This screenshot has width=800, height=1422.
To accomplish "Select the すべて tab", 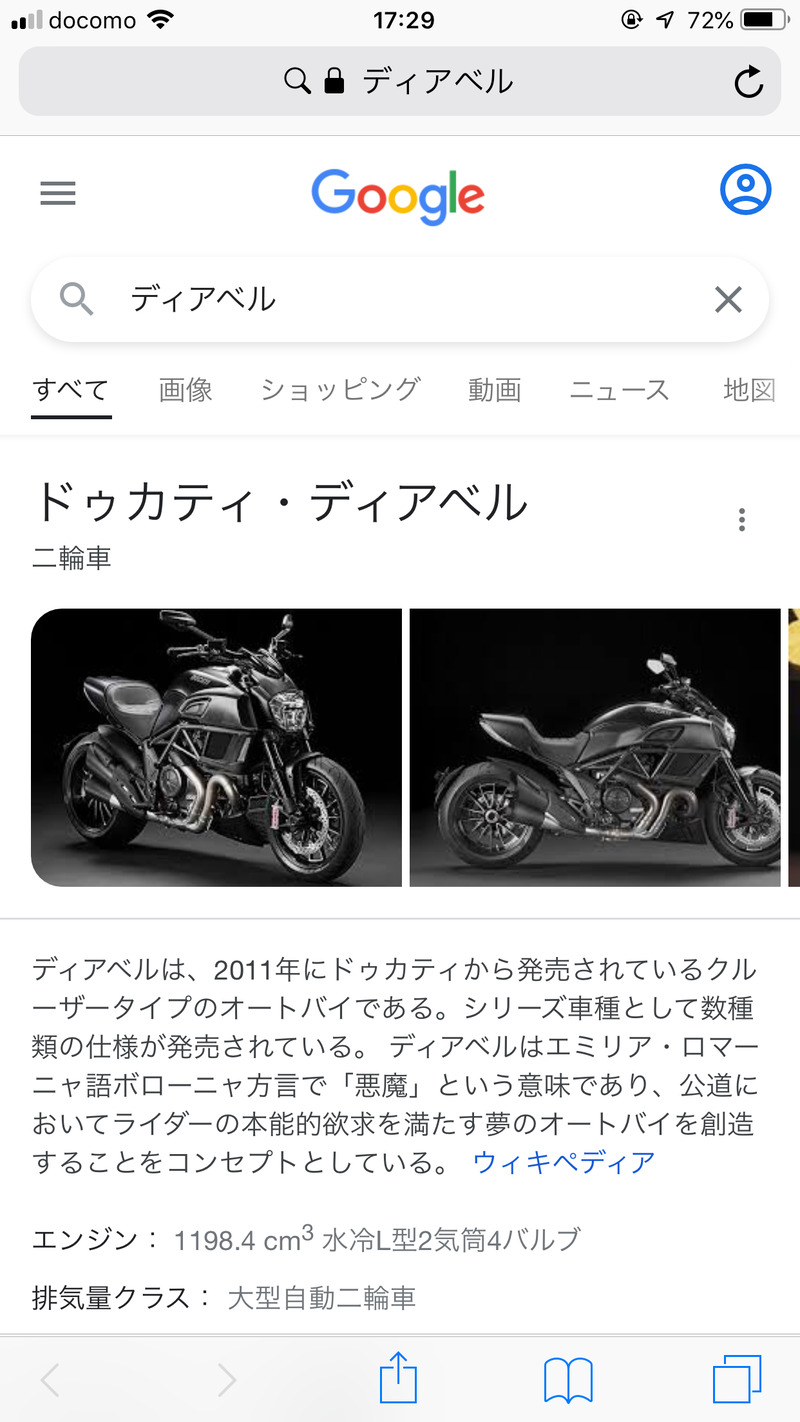I will pyautogui.click(x=70, y=390).
